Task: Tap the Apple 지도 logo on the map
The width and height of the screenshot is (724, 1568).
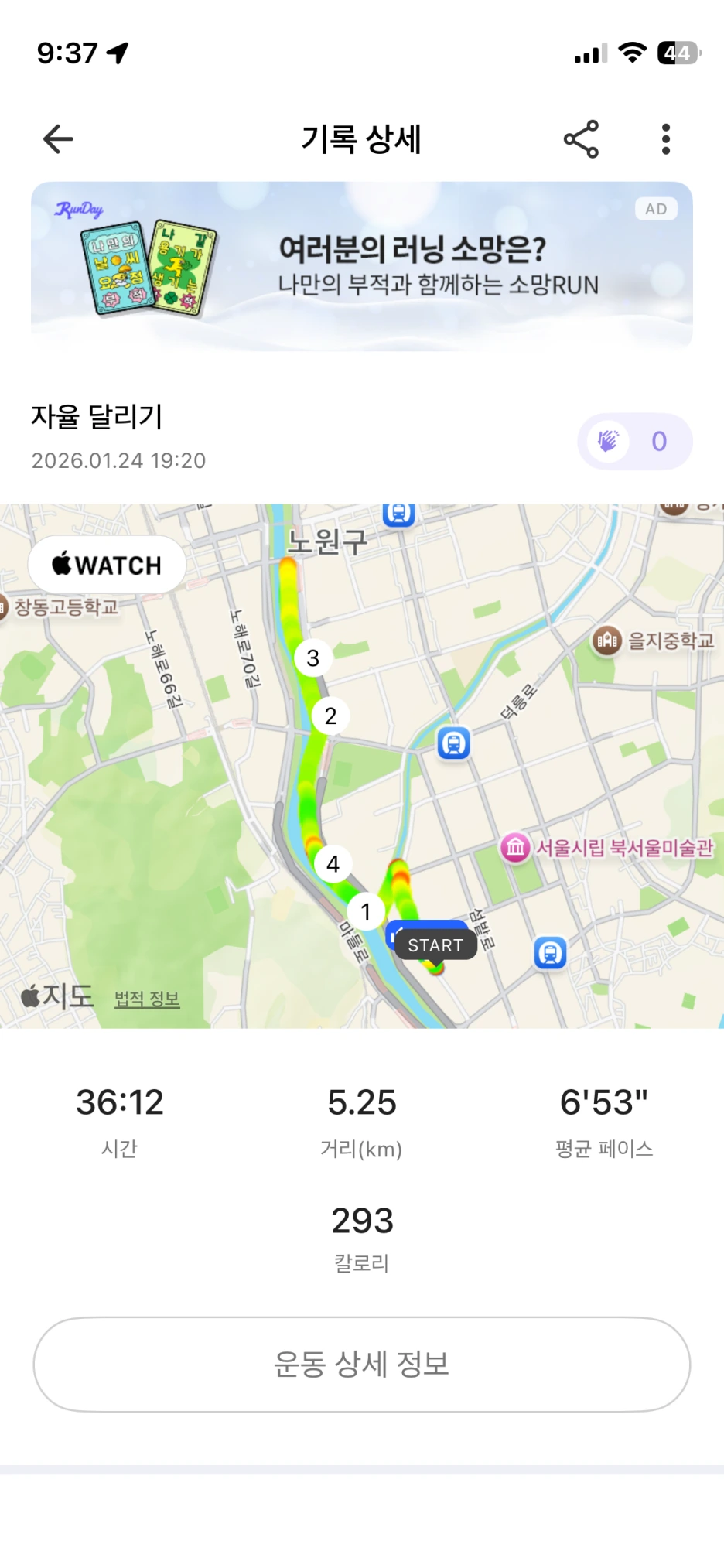Action: [54, 997]
